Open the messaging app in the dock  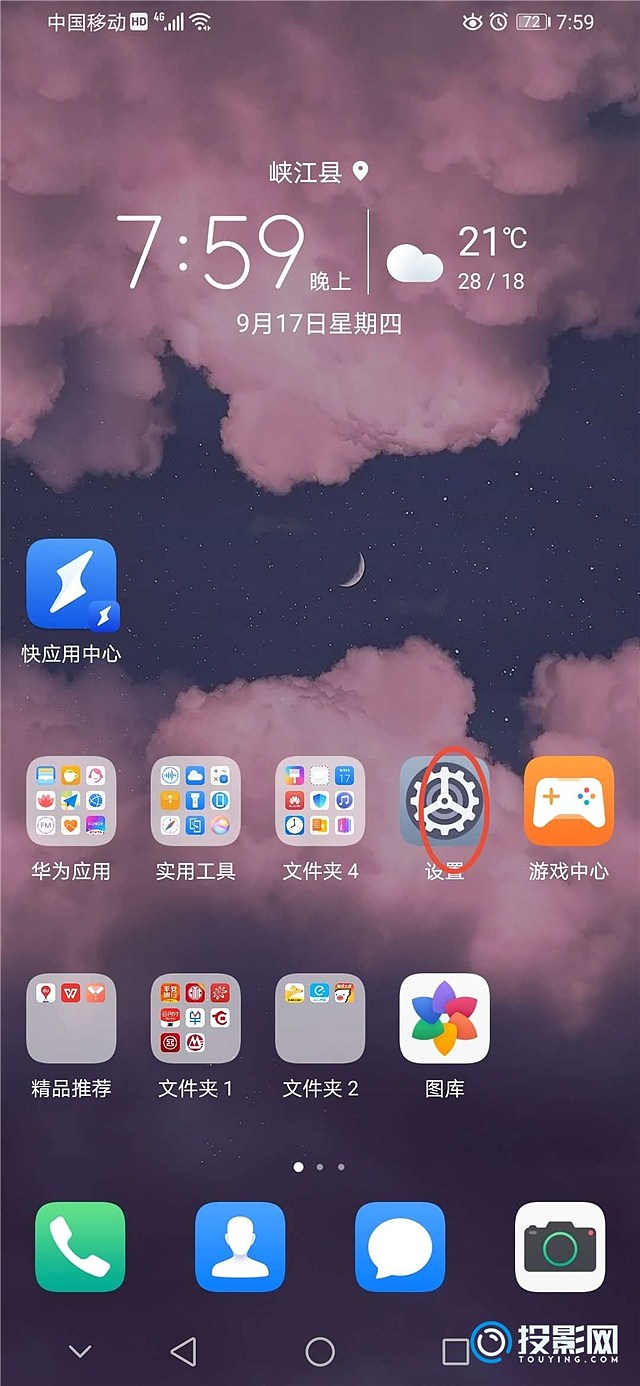coord(400,1247)
